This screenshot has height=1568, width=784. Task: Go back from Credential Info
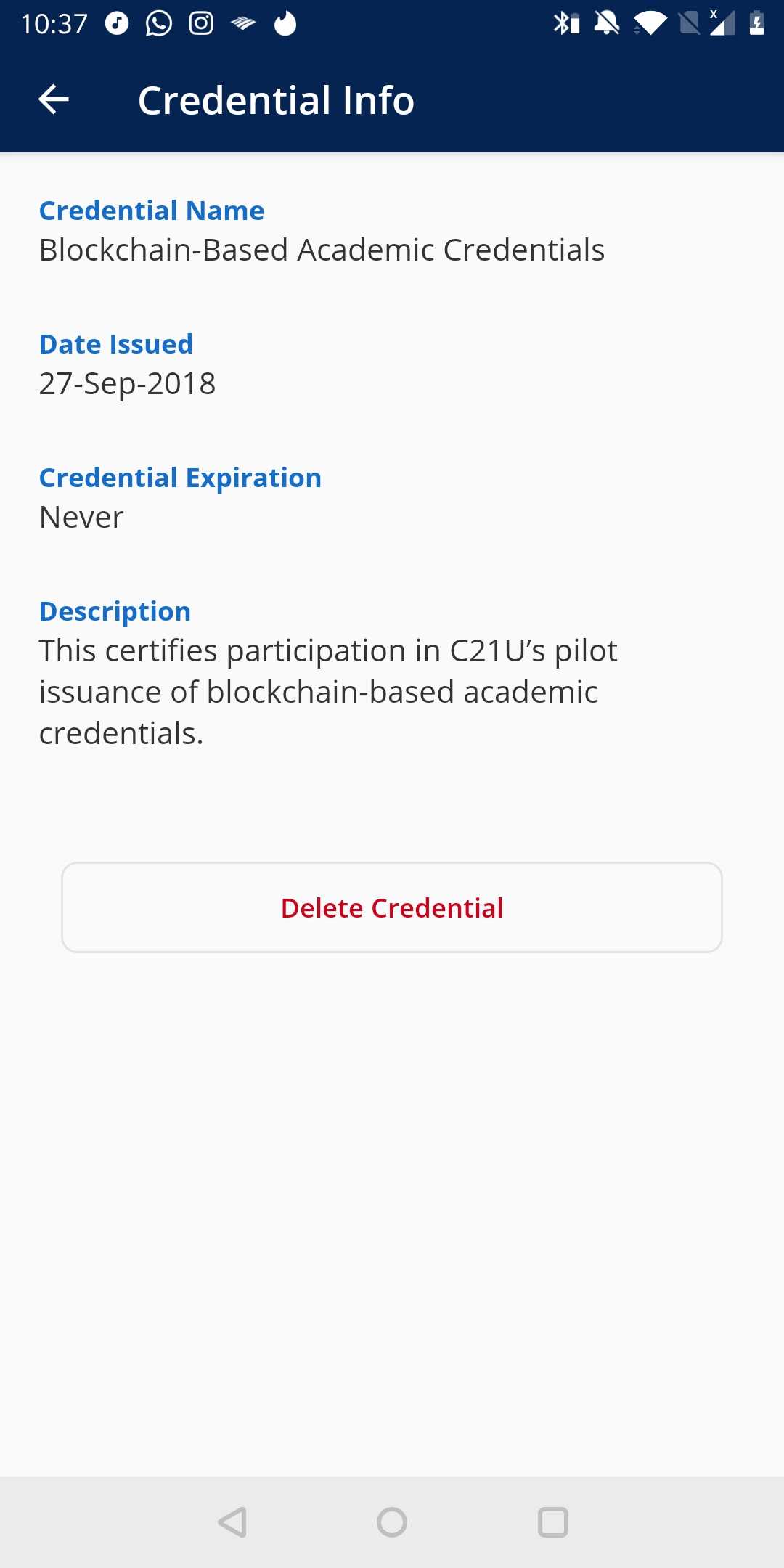tap(54, 99)
